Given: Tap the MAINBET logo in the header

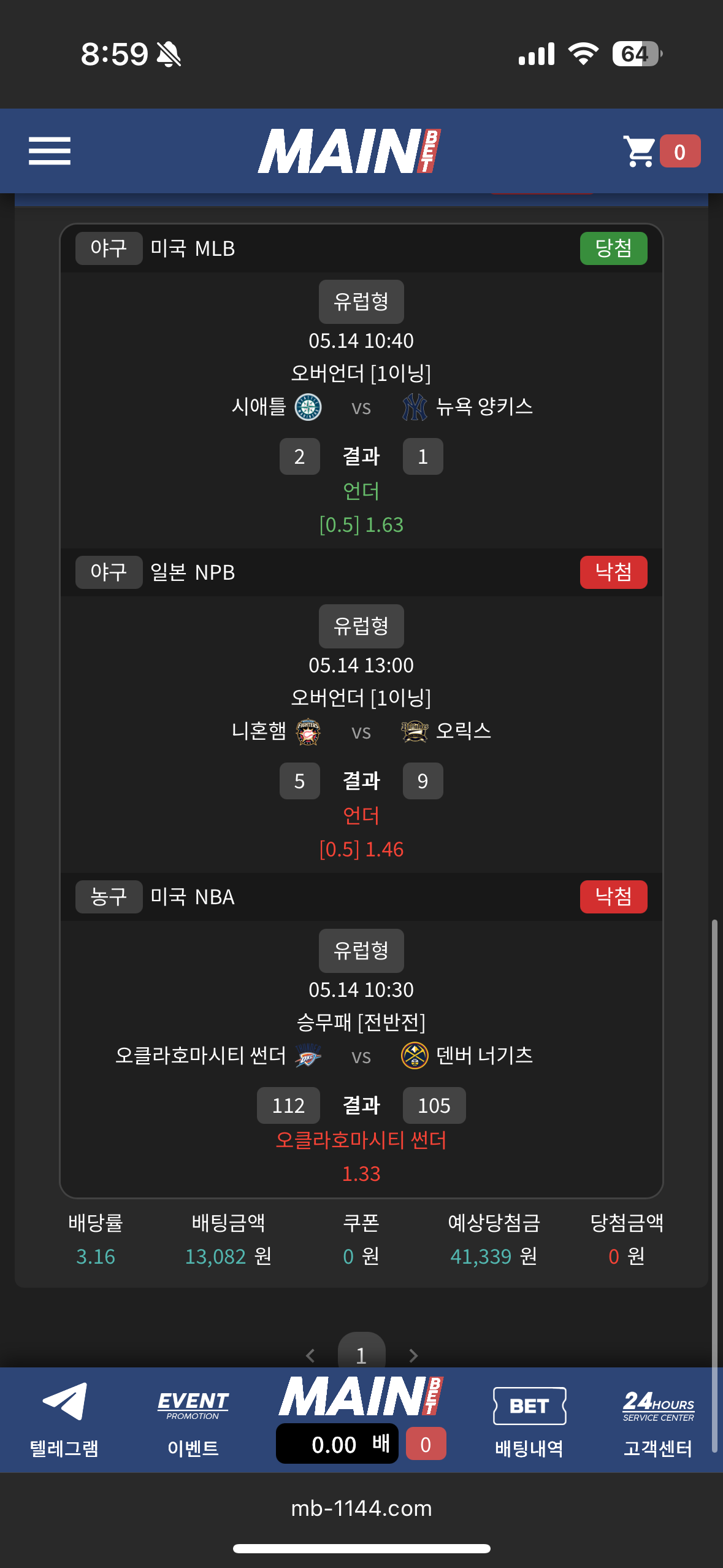Looking at the screenshot, I should coord(349,151).
